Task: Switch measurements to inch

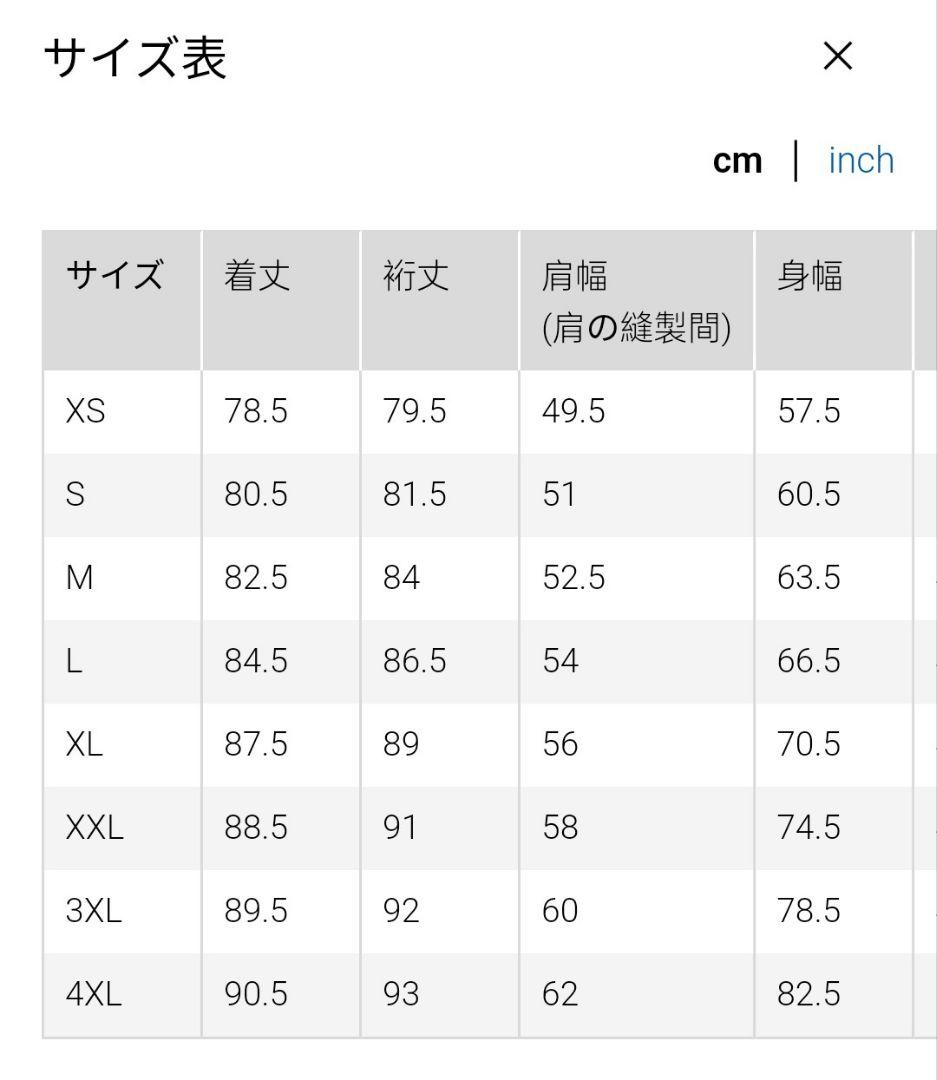Action: click(x=861, y=160)
